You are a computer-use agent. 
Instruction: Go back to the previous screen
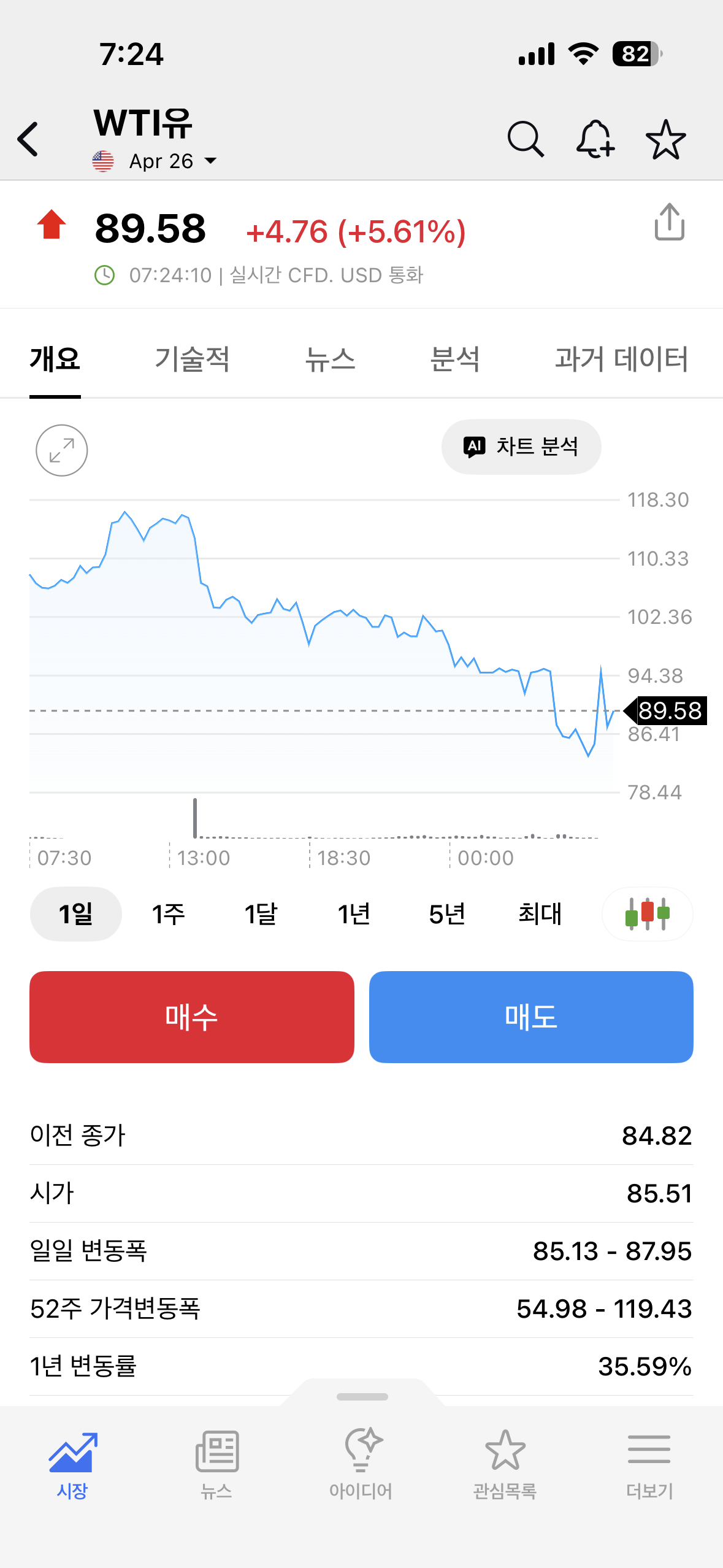click(x=28, y=139)
